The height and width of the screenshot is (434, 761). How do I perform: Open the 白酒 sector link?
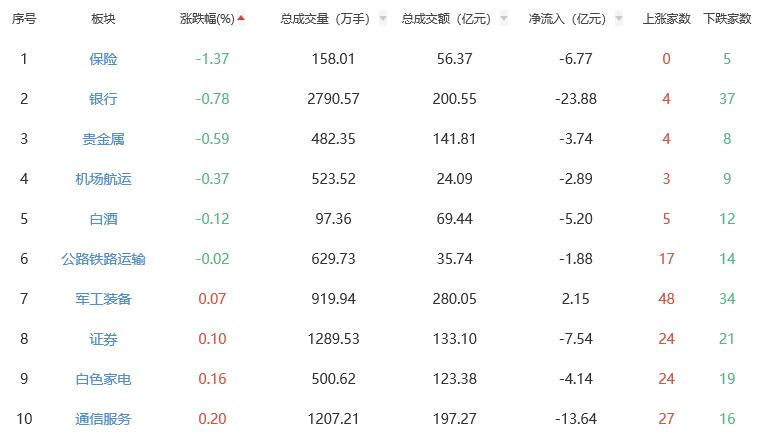point(103,219)
